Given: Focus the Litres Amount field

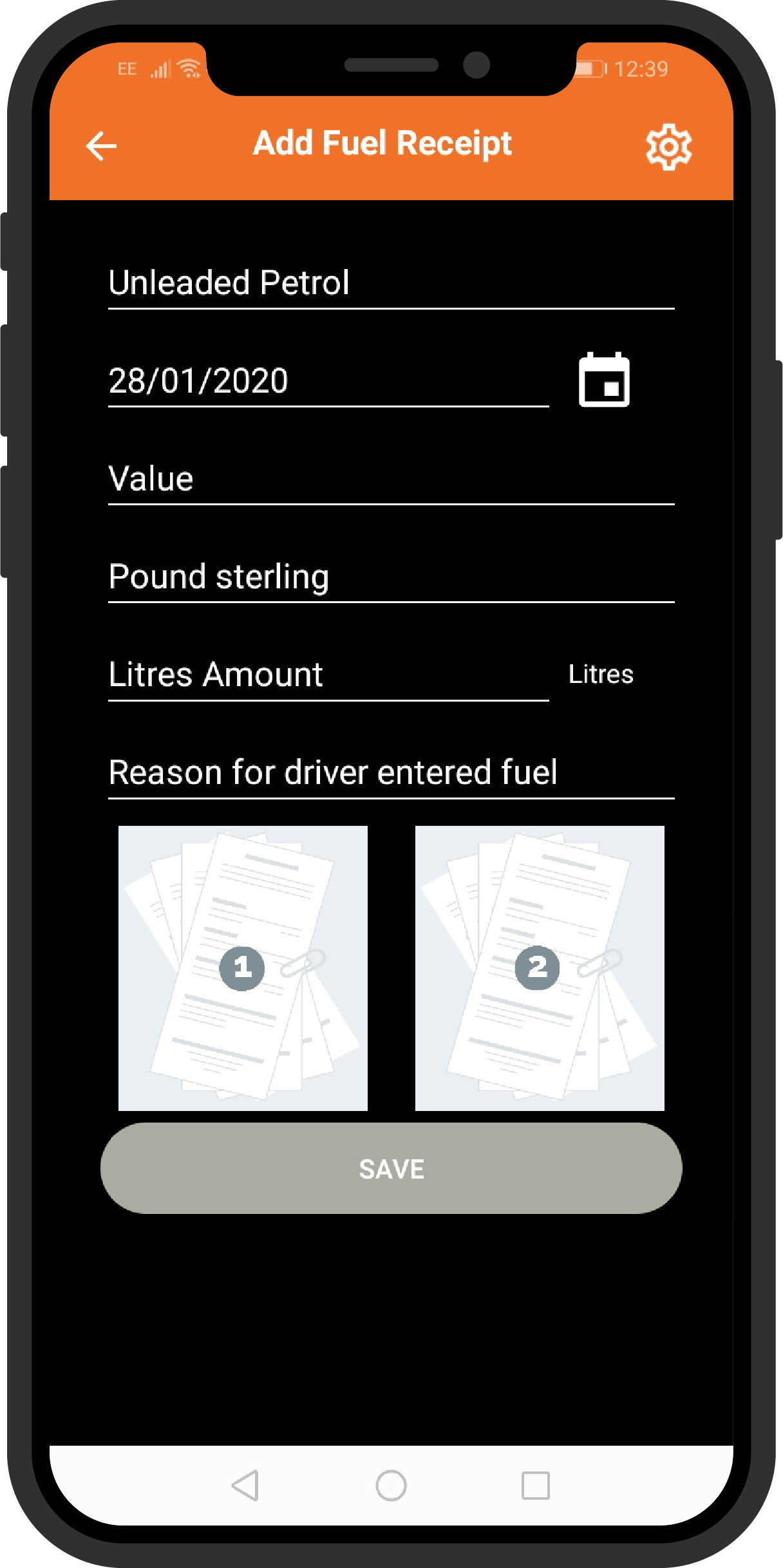Looking at the screenshot, I should coord(327,675).
